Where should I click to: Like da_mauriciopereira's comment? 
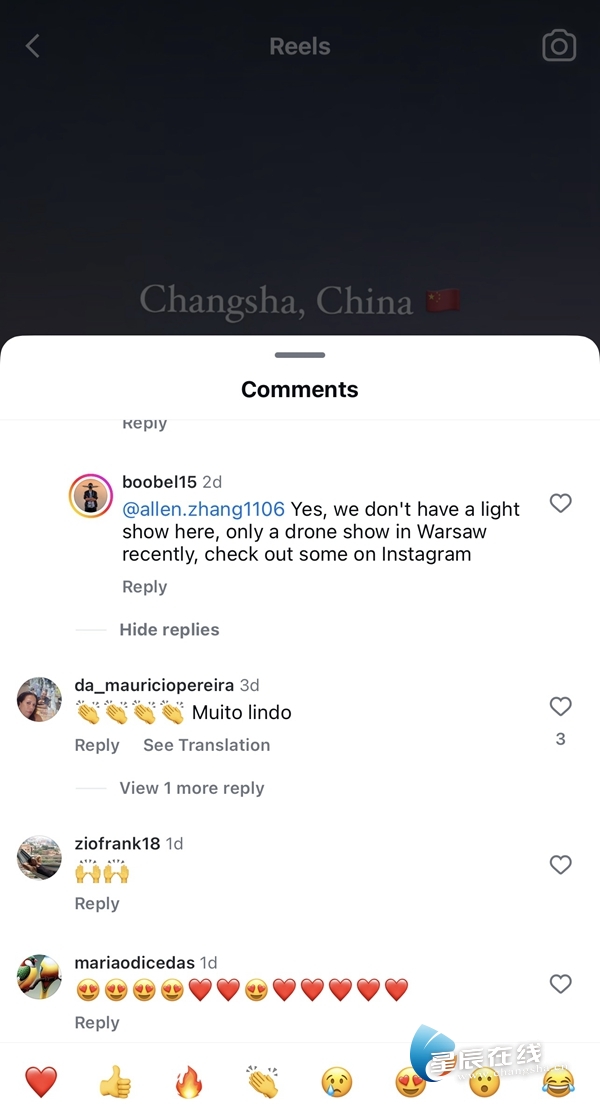[561, 707]
